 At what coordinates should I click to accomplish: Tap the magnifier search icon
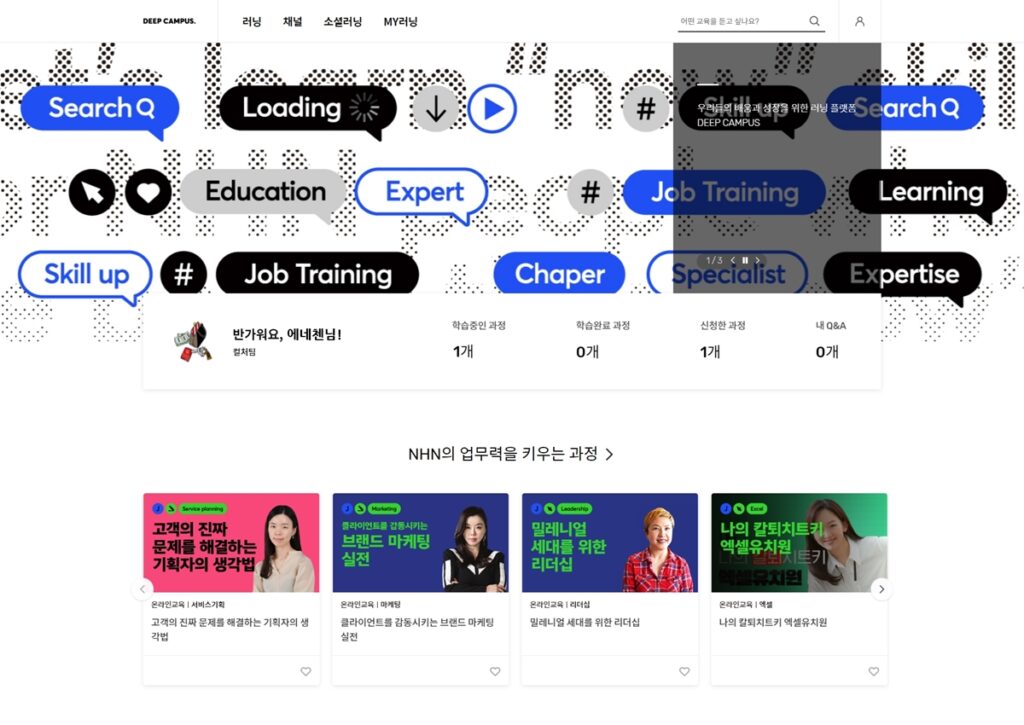pyautogui.click(x=814, y=21)
